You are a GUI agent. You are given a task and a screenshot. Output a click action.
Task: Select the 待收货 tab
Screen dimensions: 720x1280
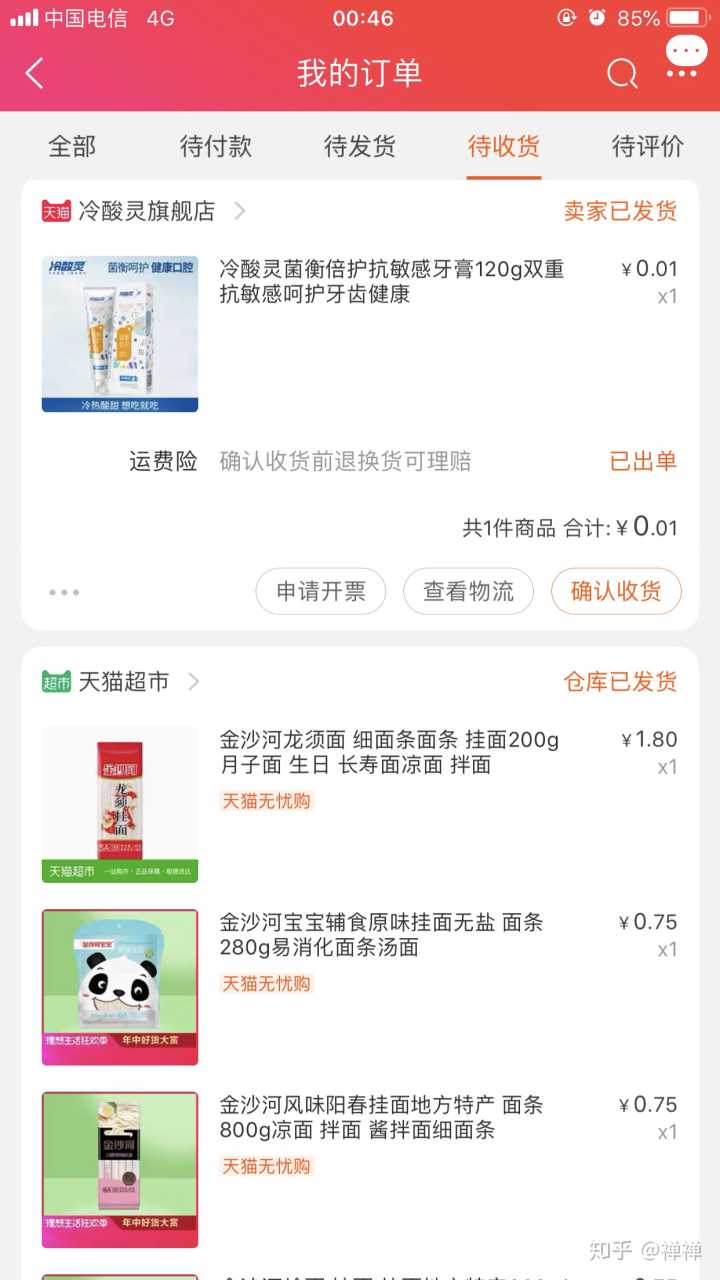pyautogui.click(x=504, y=146)
